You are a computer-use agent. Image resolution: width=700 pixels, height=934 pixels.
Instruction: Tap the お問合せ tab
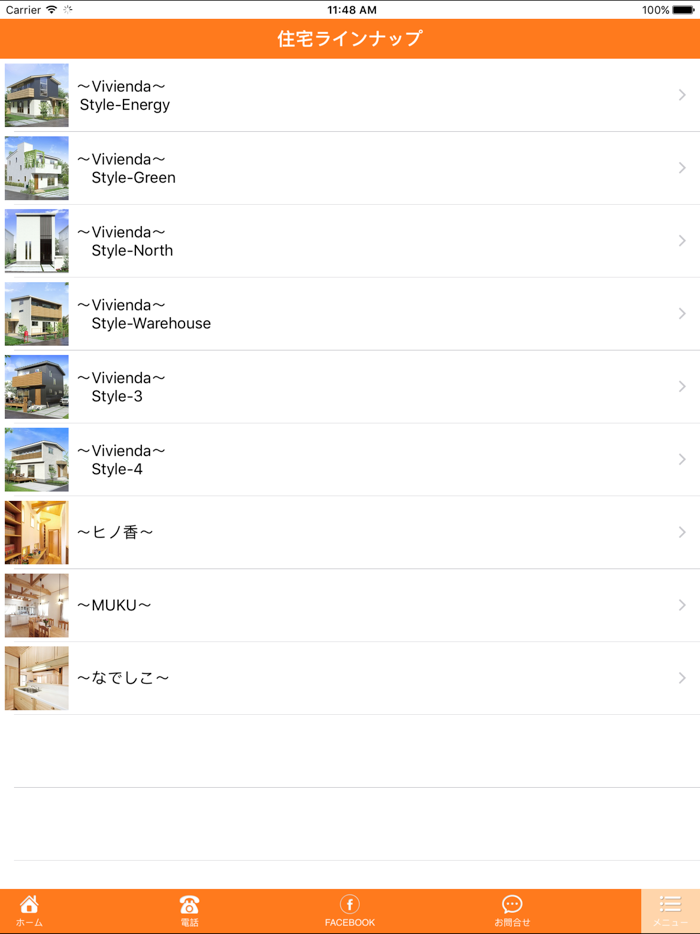coord(512,910)
